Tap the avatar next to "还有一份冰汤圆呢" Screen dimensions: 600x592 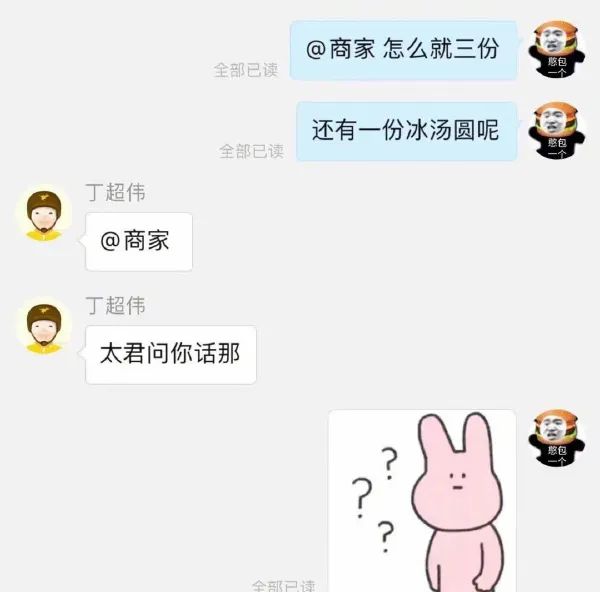(x=556, y=130)
